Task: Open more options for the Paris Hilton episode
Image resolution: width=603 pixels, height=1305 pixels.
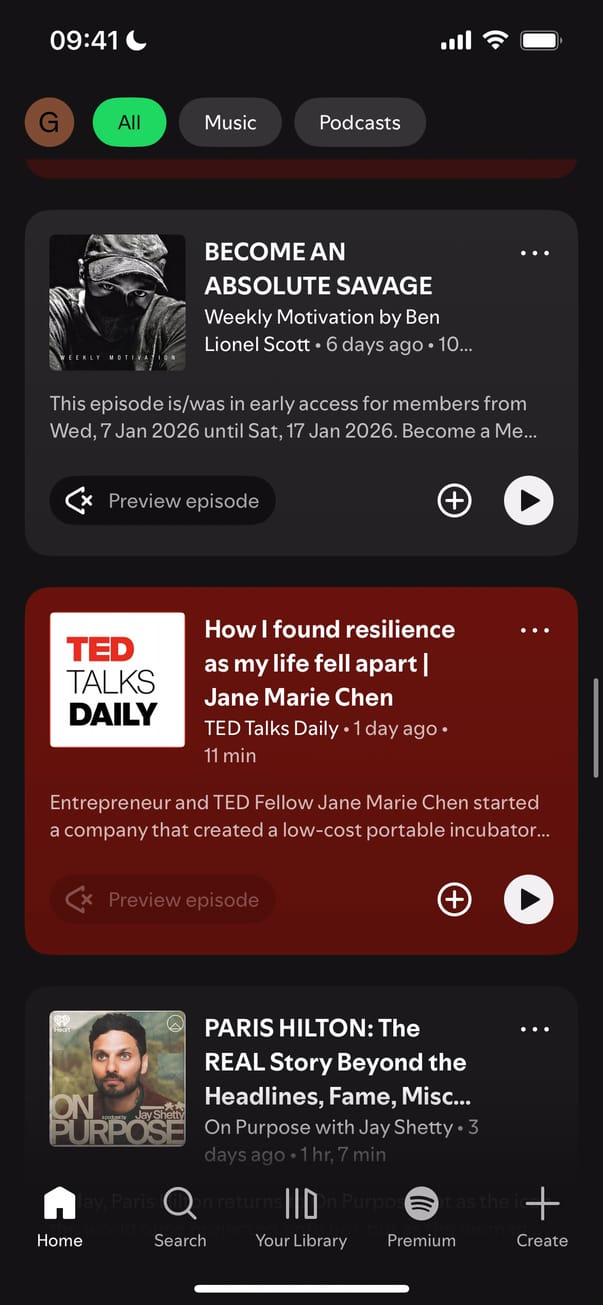Action: click(x=535, y=1029)
